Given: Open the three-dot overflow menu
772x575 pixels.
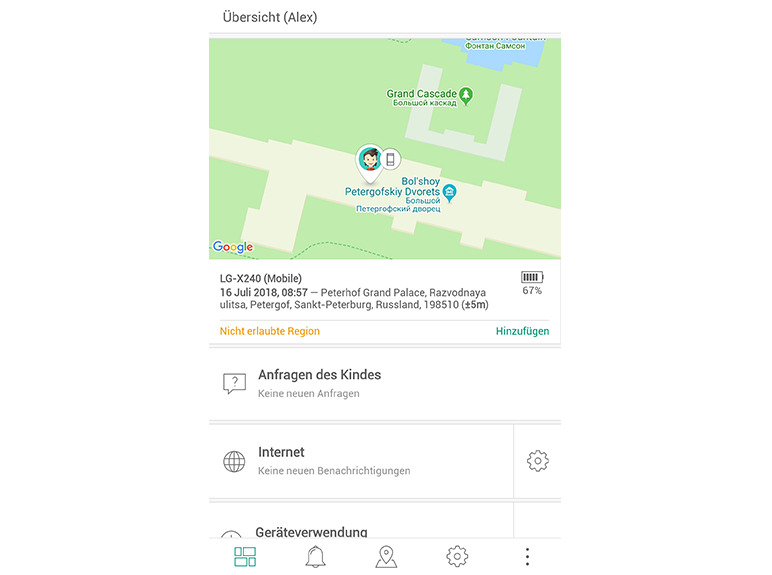Looking at the screenshot, I should (x=527, y=557).
